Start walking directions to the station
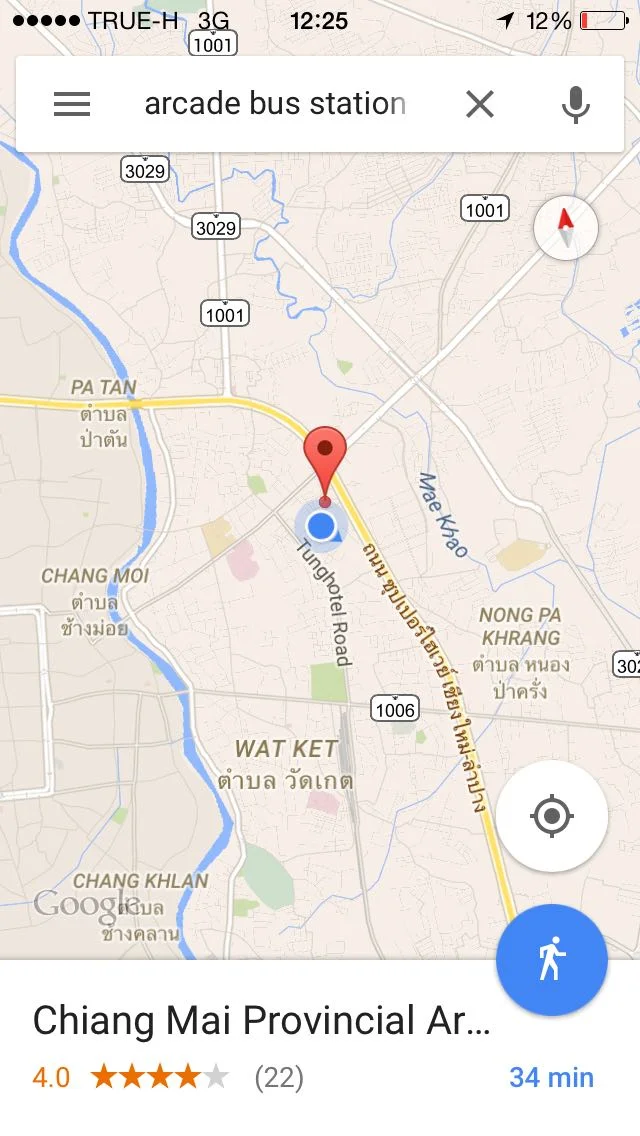Image resolution: width=640 pixels, height=1136 pixels. click(x=551, y=961)
